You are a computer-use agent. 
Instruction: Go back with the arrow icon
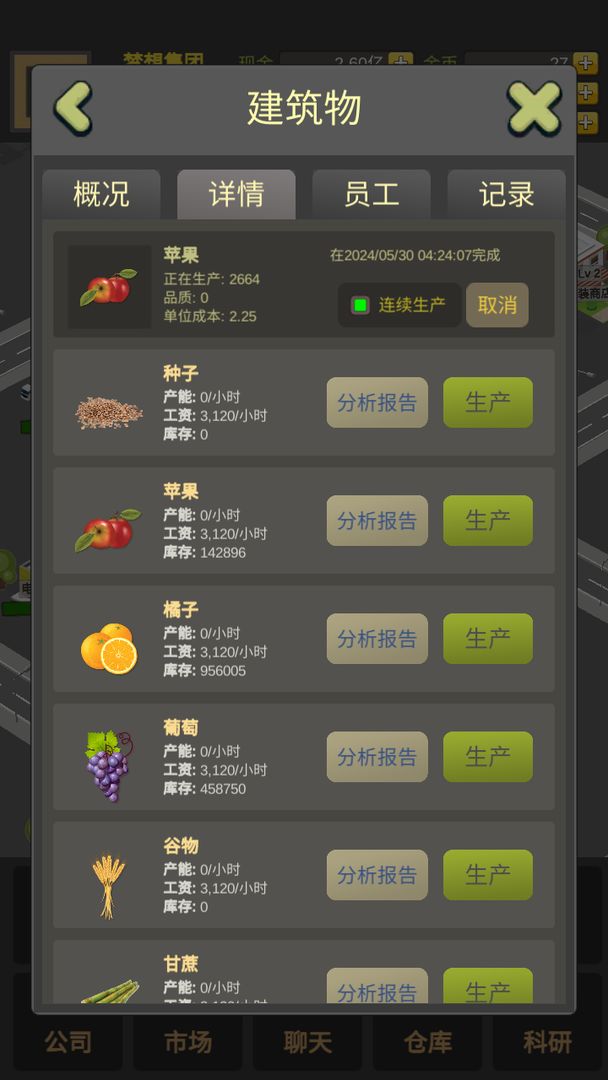(73, 107)
